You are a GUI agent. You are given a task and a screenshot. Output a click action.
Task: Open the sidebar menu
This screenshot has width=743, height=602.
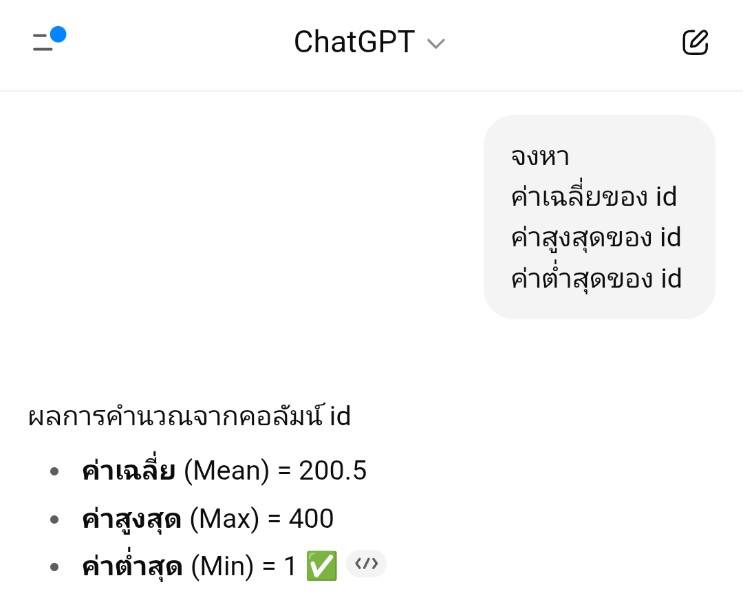pos(44,42)
